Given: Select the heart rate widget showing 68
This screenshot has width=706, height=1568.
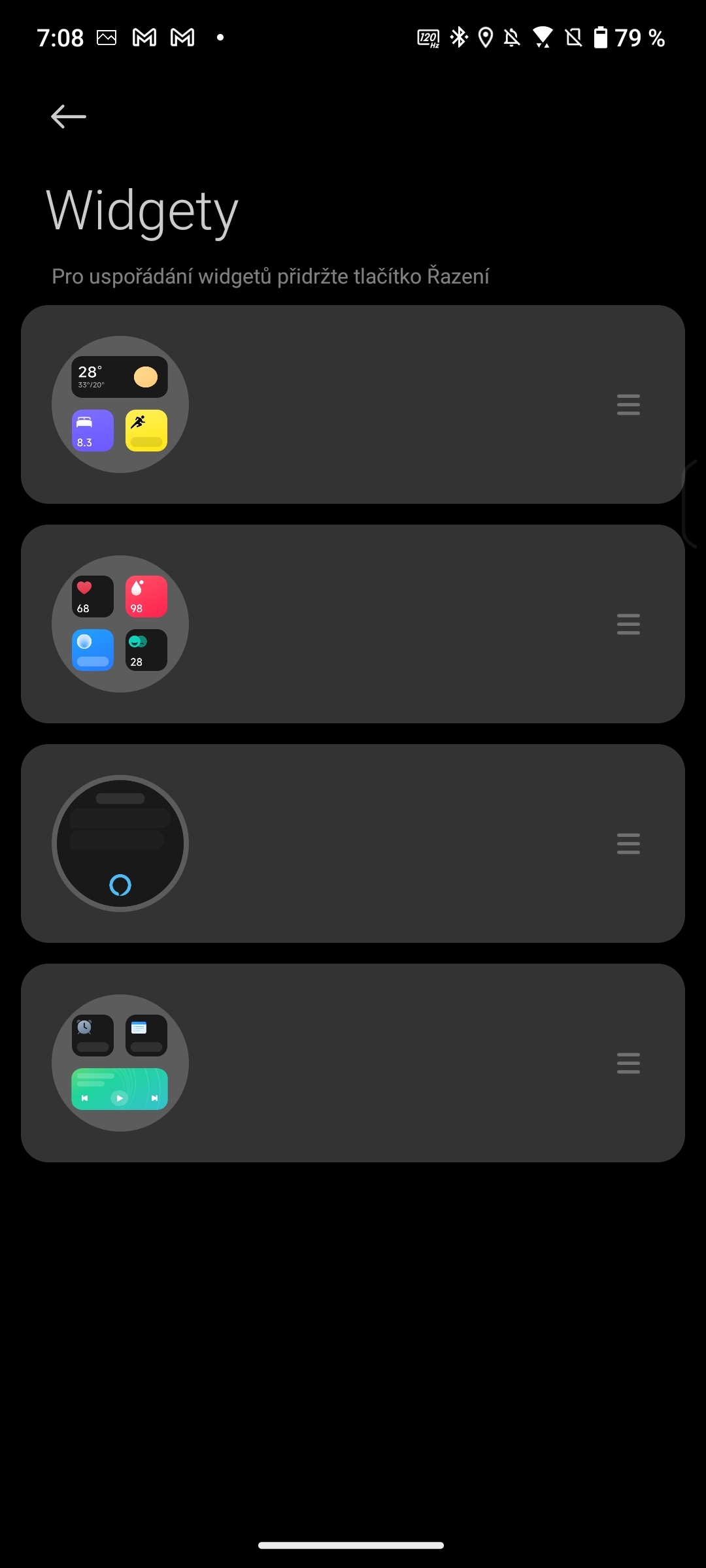Looking at the screenshot, I should point(91,595).
